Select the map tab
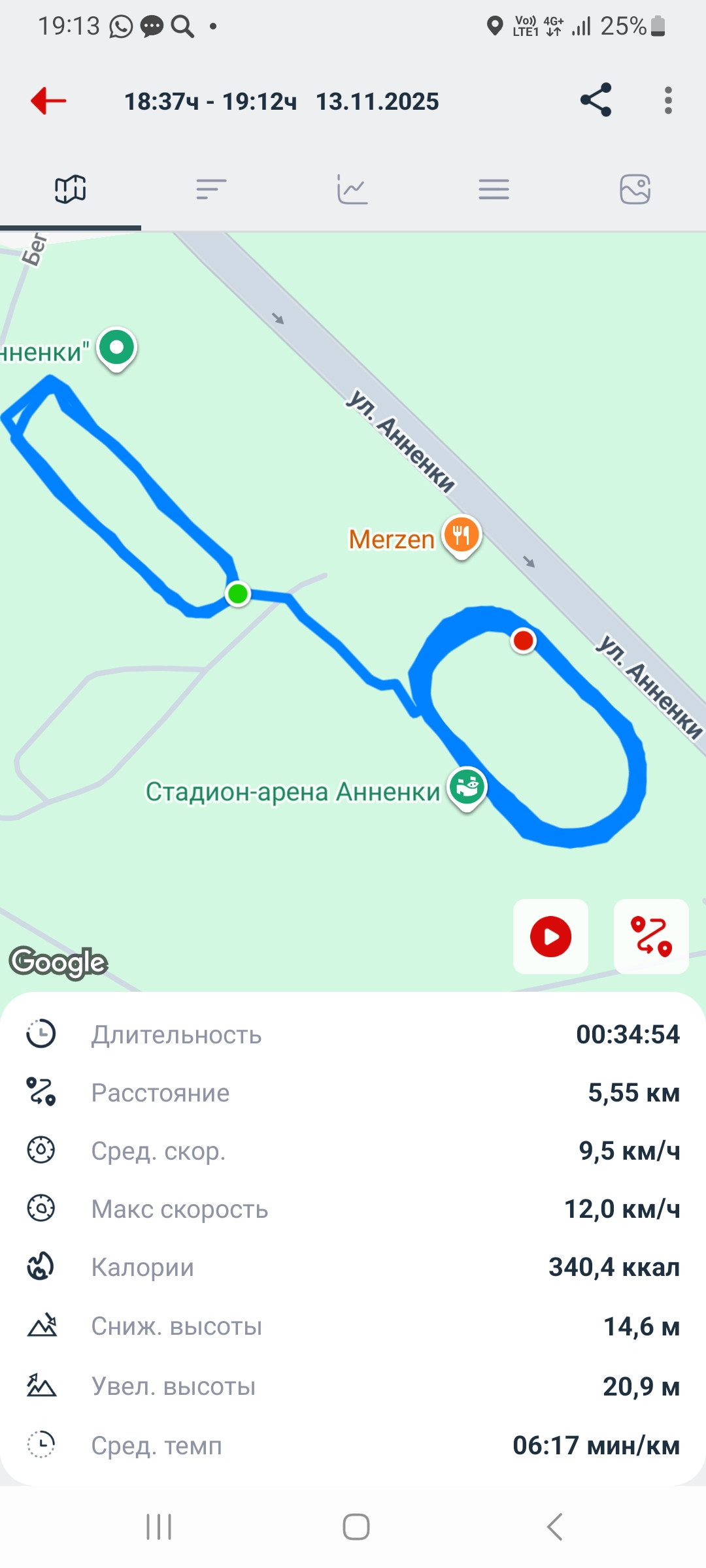 71,189
